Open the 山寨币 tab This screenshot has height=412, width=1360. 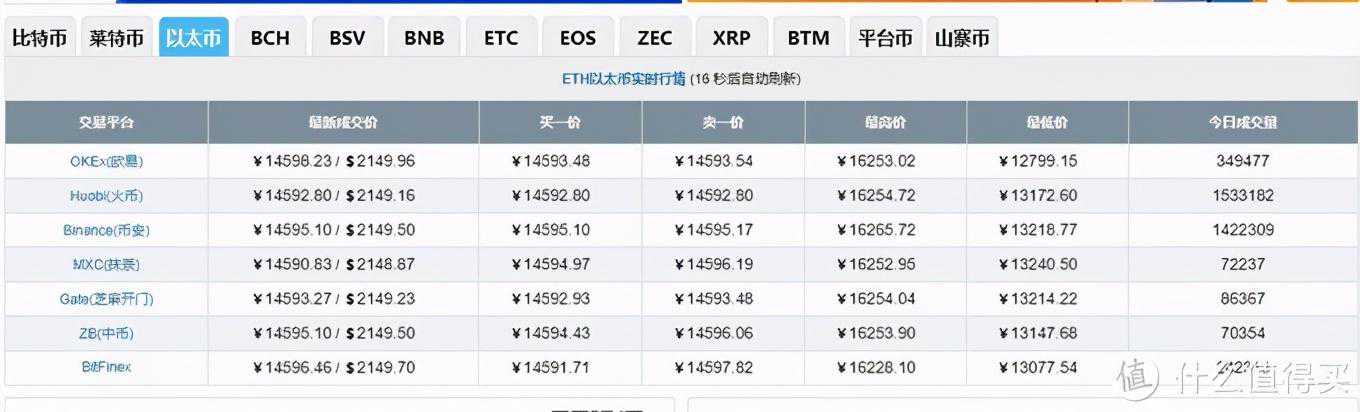pyautogui.click(x=962, y=38)
